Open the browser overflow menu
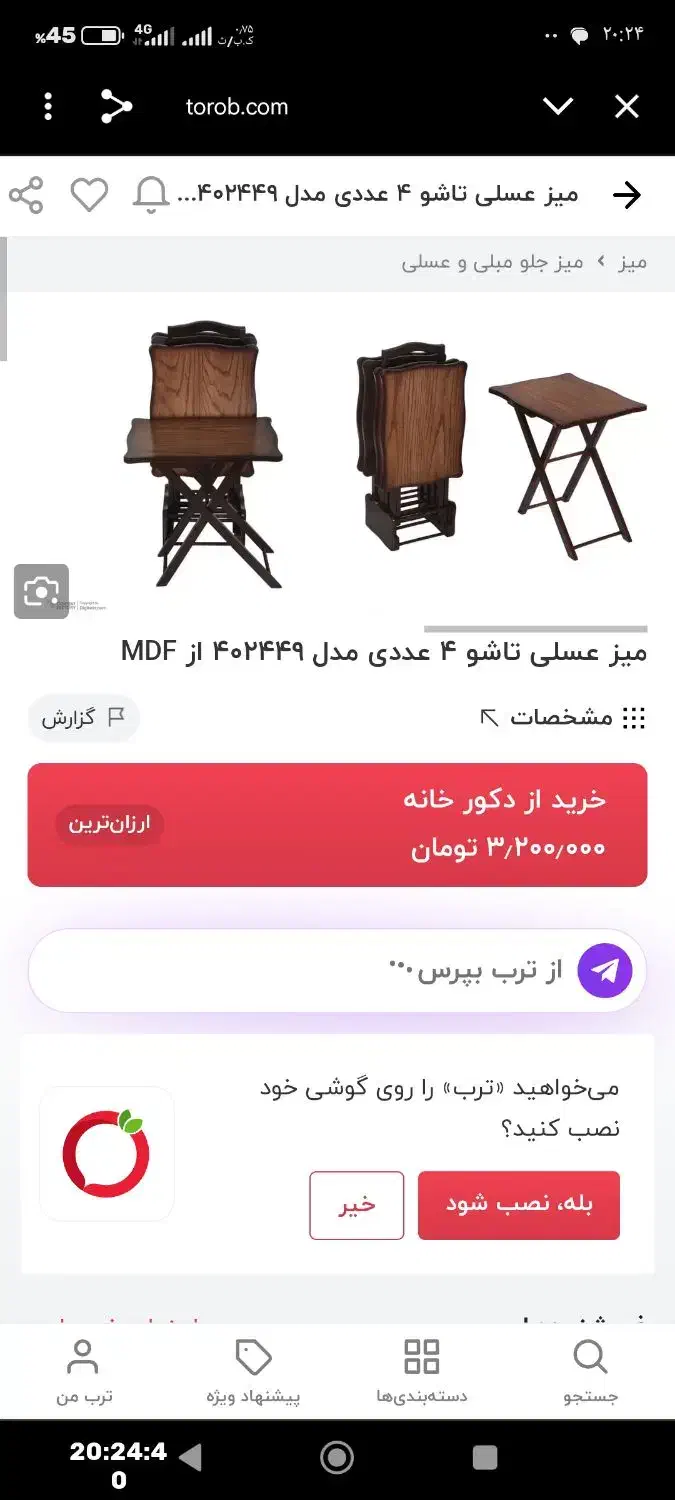675x1500 pixels. click(48, 107)
